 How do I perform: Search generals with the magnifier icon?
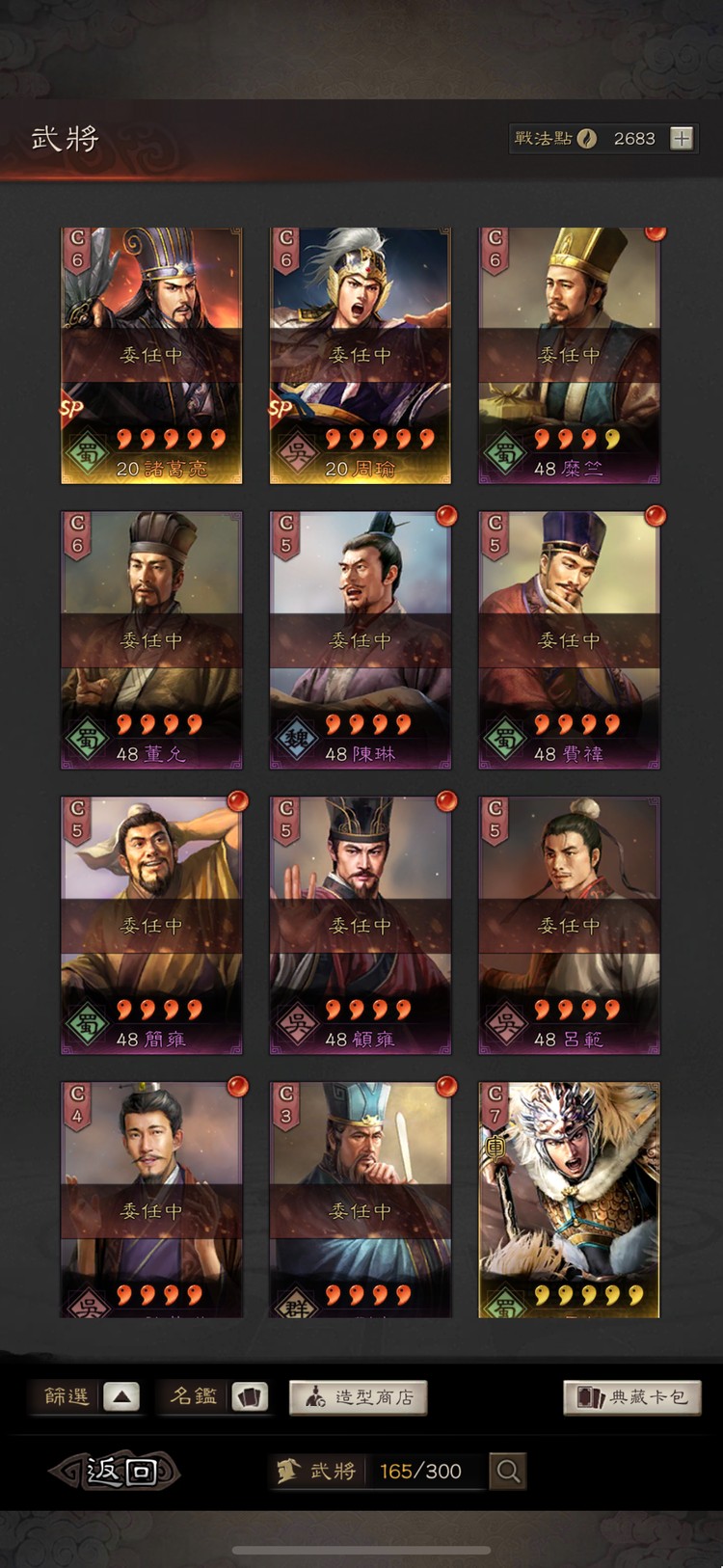[x=507, y=1472]
